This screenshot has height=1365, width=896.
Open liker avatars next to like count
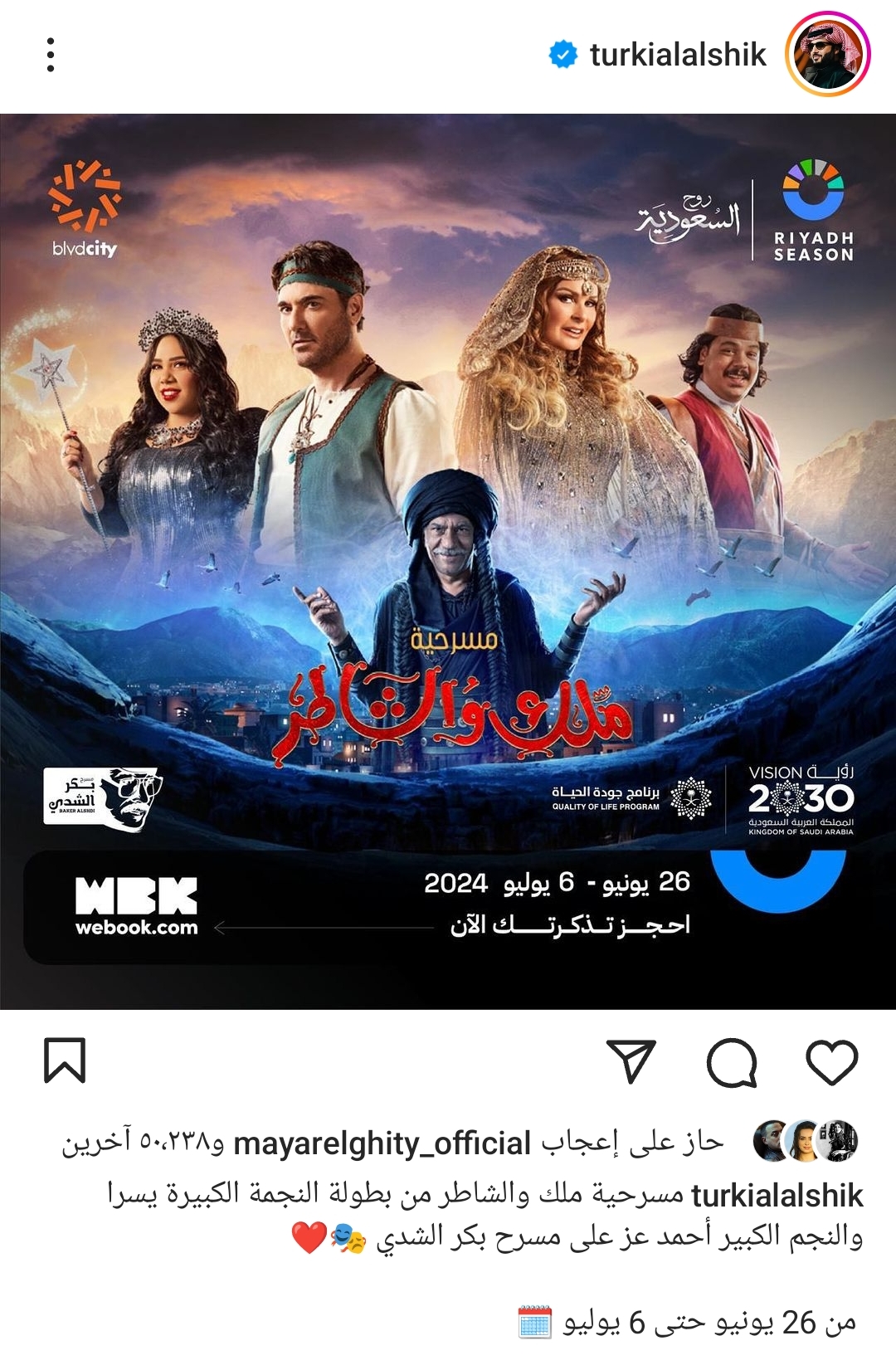805,1141
